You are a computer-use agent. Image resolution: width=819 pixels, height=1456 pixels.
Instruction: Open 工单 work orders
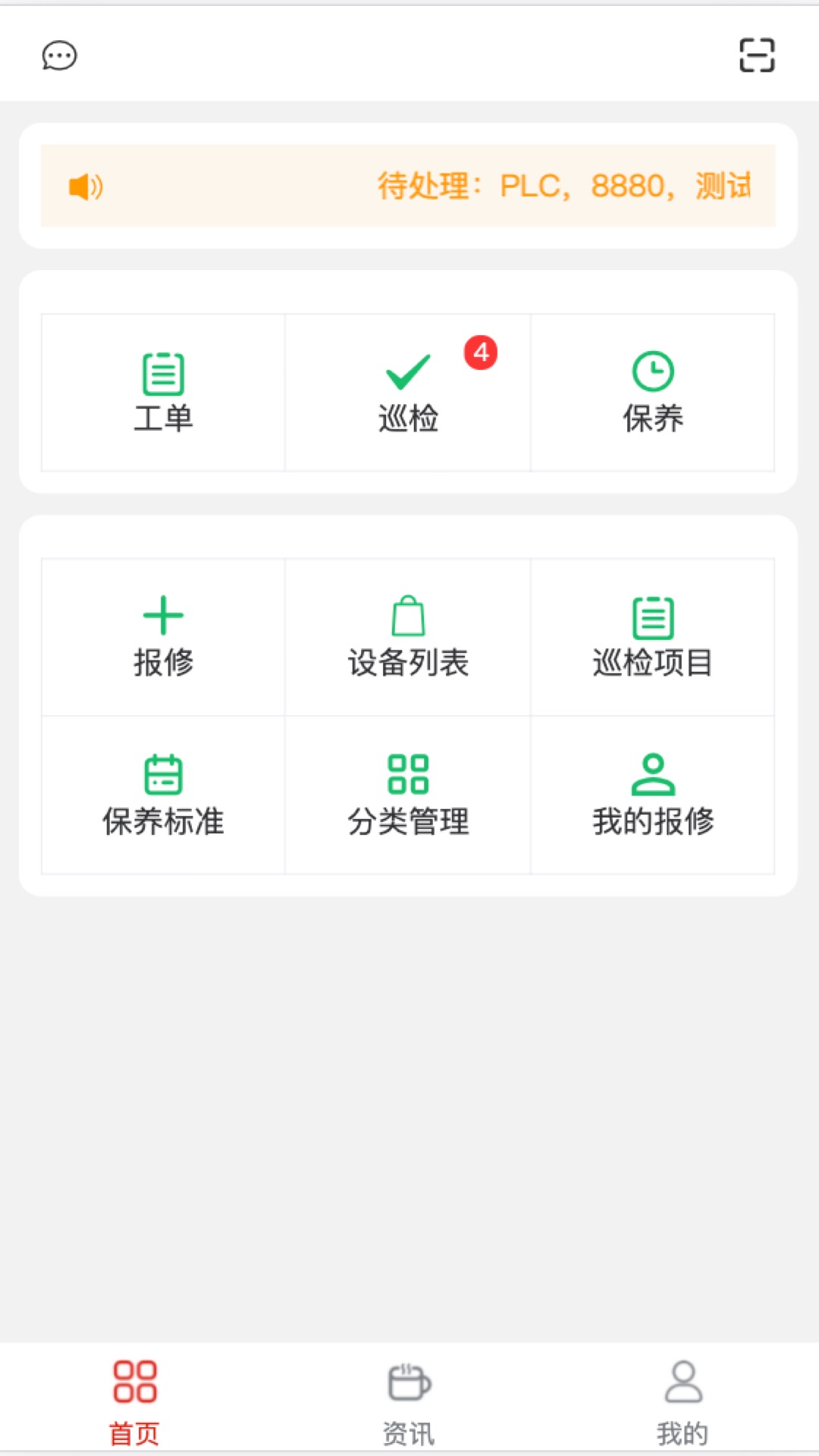coord(163,393)
